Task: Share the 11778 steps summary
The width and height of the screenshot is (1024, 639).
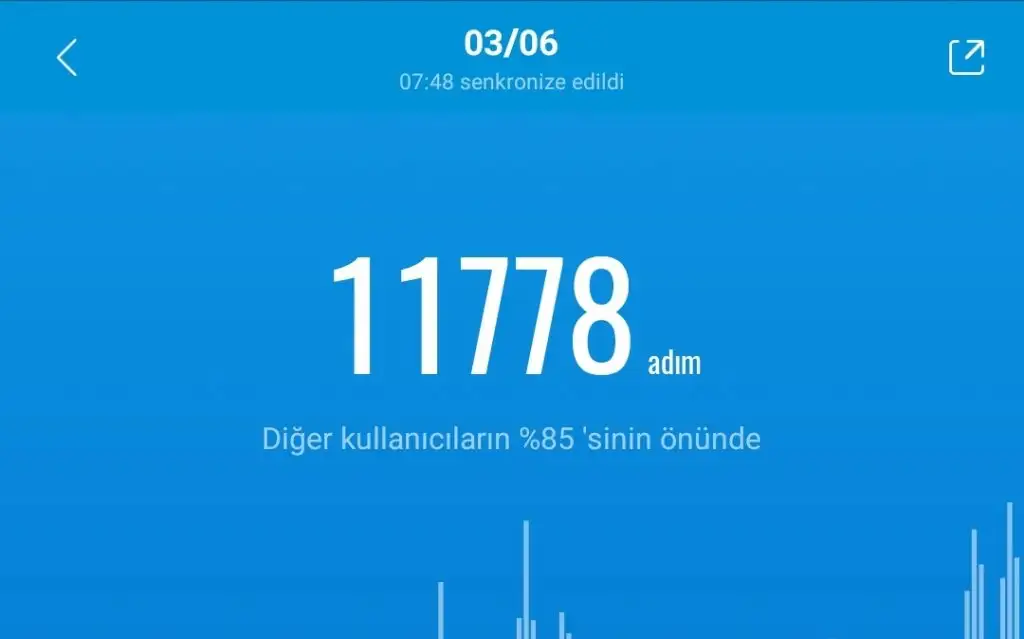Action: (966, 57)
